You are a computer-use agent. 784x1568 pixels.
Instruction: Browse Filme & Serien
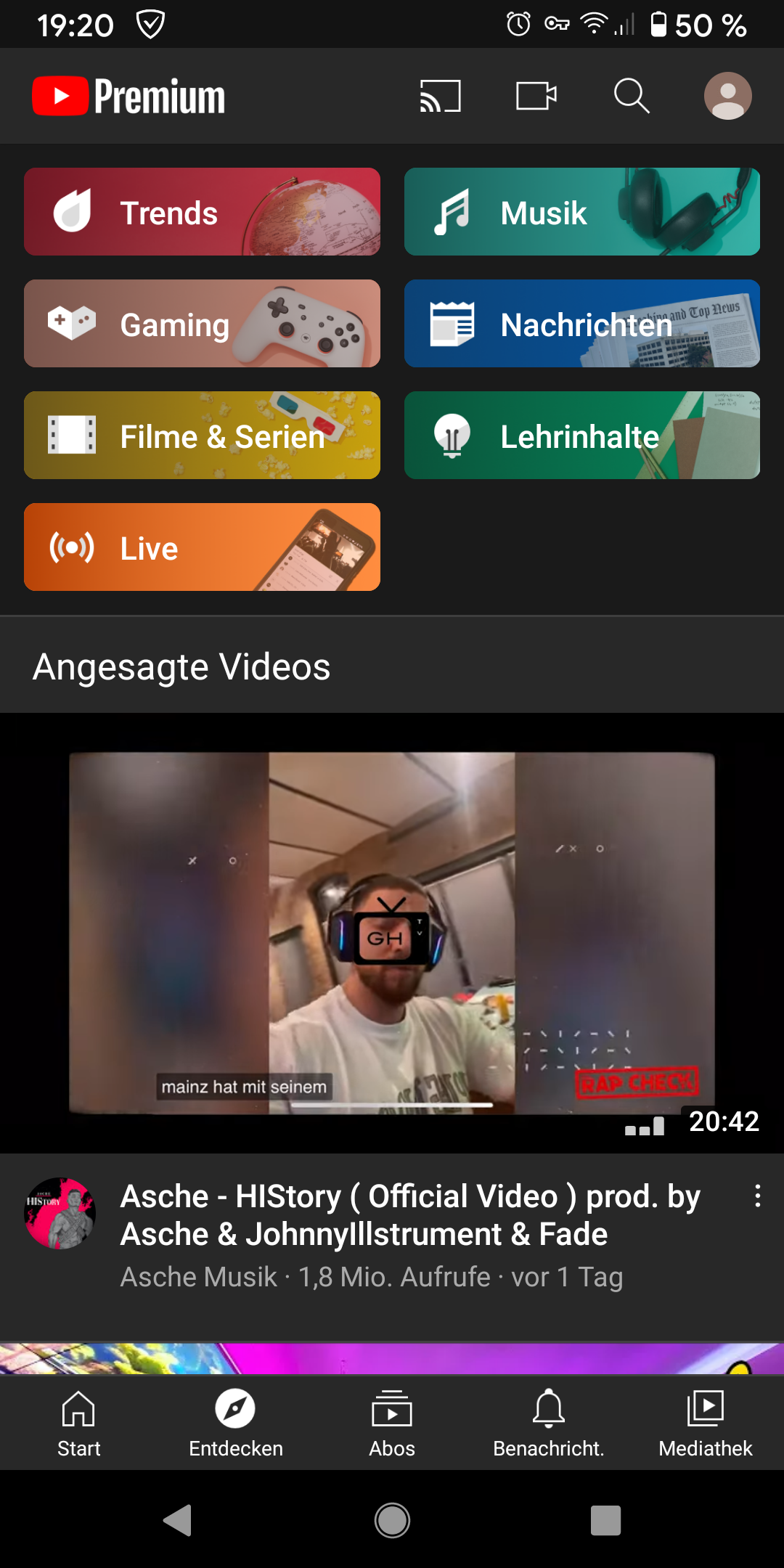tap(202, 436)
